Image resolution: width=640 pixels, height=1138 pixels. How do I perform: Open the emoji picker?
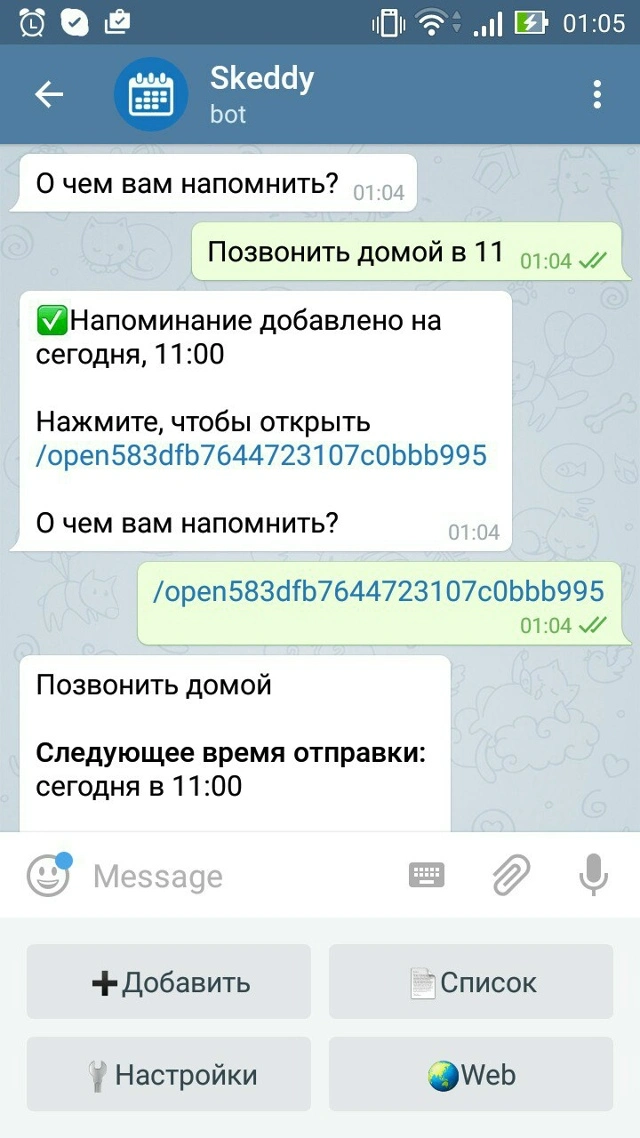(48, 876)
